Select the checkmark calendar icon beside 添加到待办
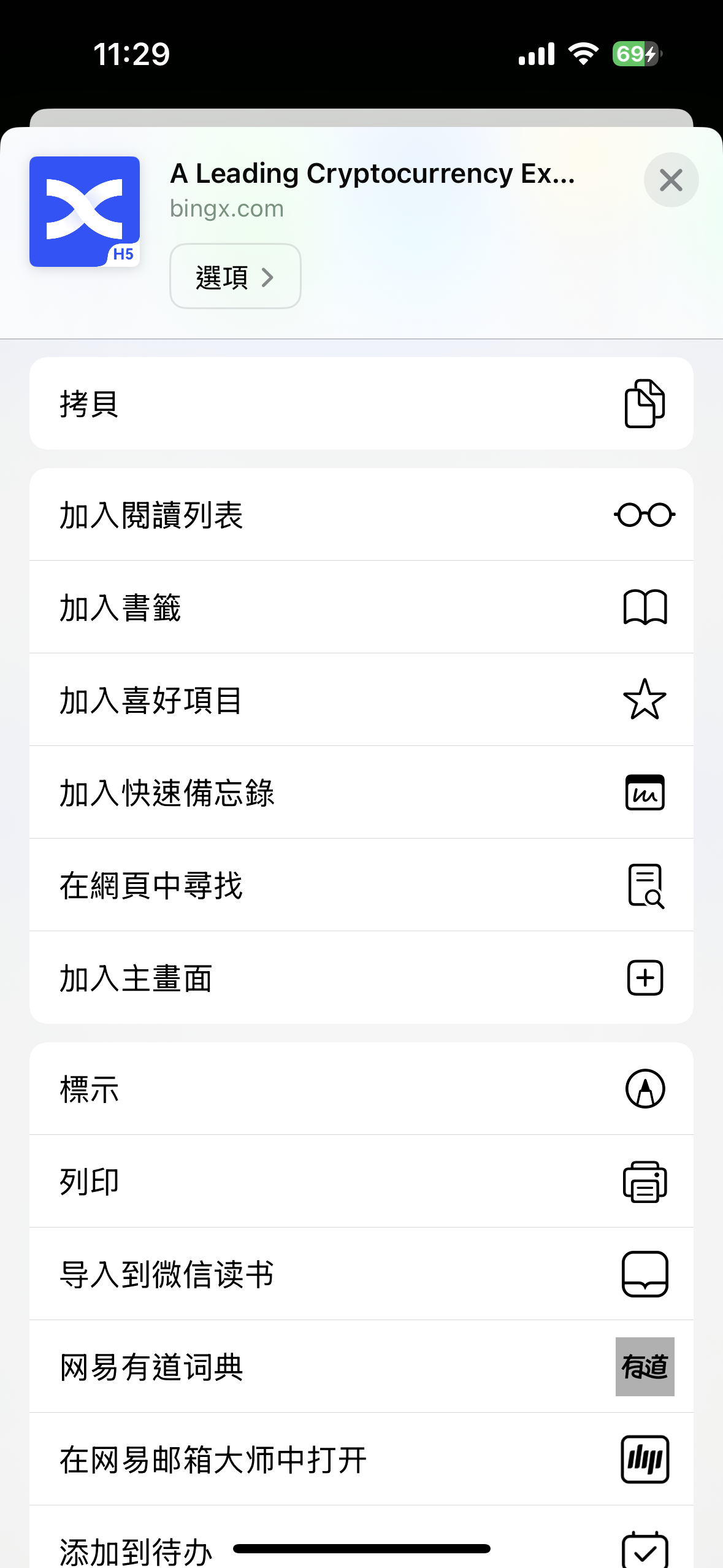This screenshot has height=1568, width=723. click(x=645, y=1550)
